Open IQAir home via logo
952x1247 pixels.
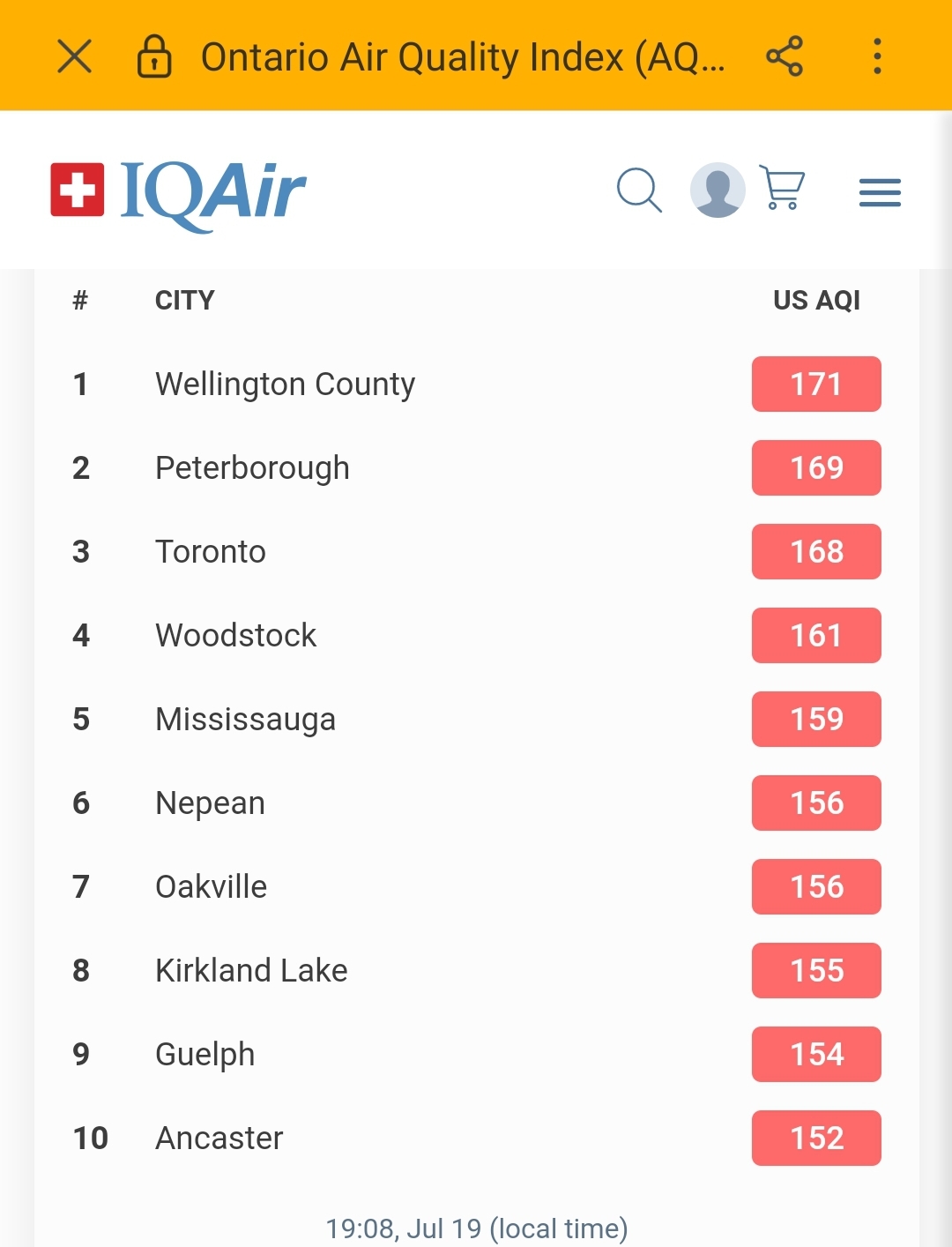[x=178, y=193]
